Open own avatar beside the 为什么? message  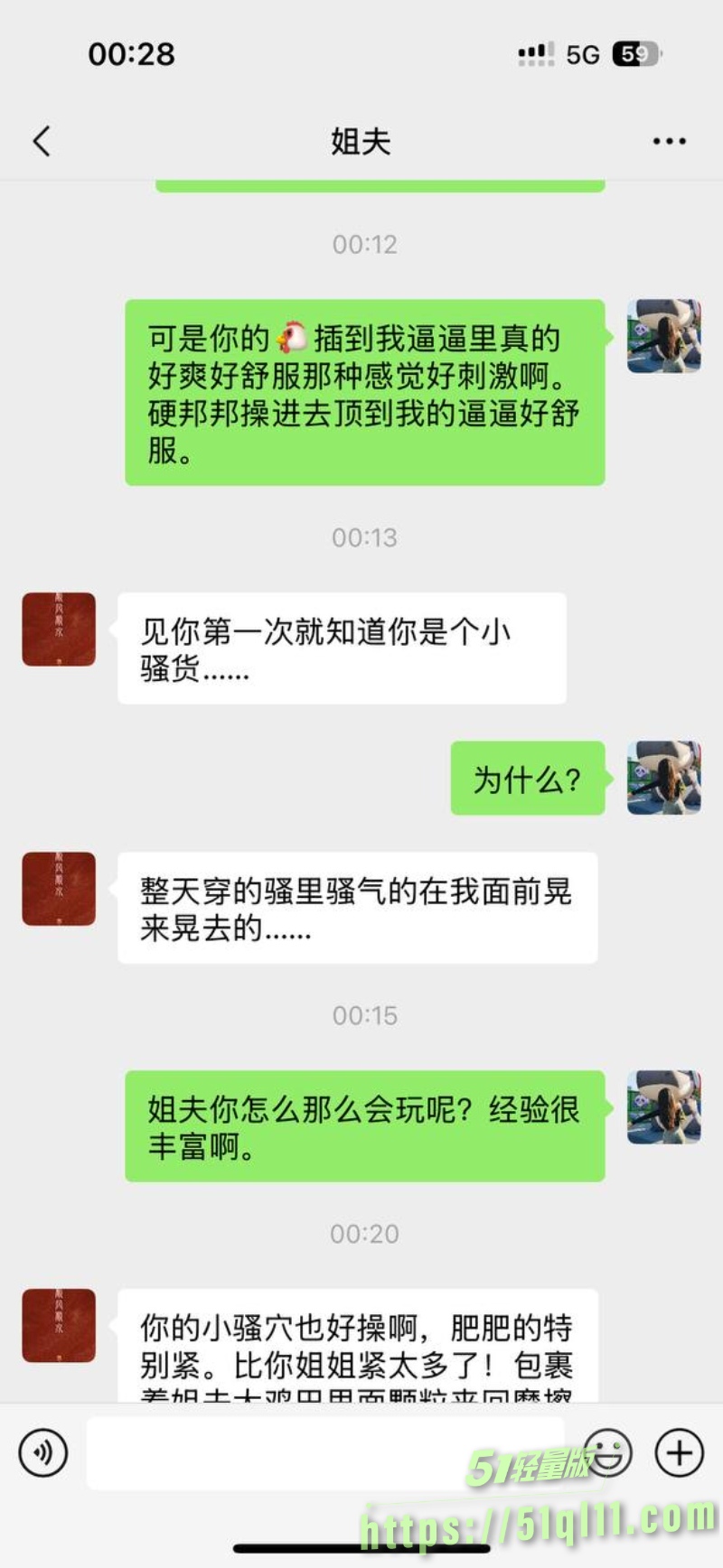664,778
